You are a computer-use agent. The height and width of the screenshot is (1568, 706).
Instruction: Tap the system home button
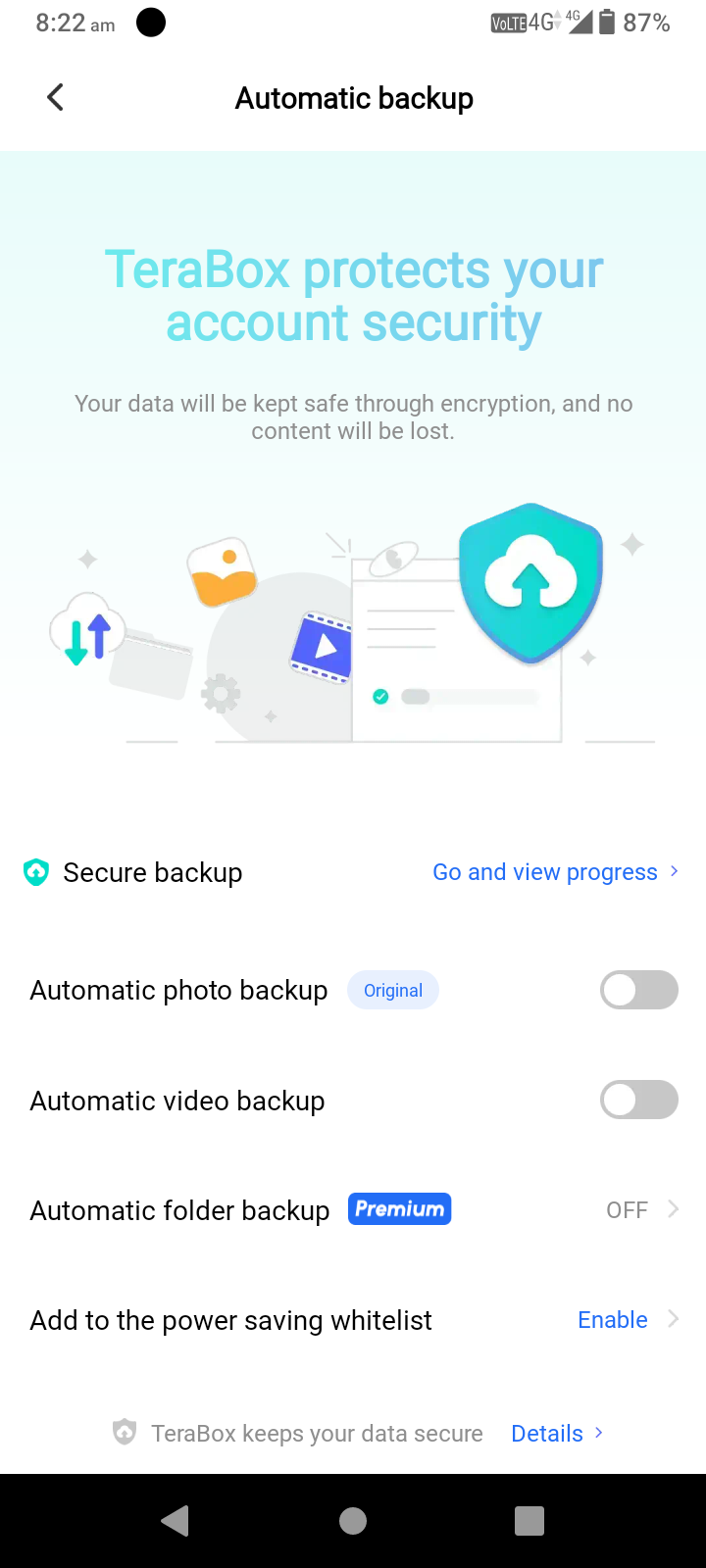point(353,1521)
